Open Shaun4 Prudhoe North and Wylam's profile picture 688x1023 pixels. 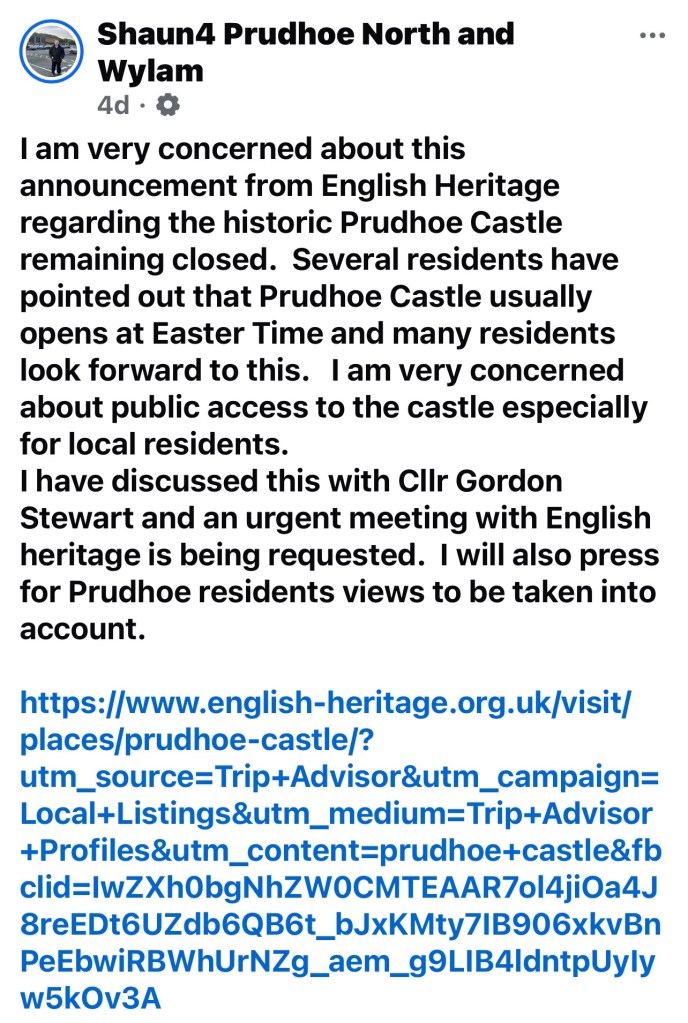[51, 52]
